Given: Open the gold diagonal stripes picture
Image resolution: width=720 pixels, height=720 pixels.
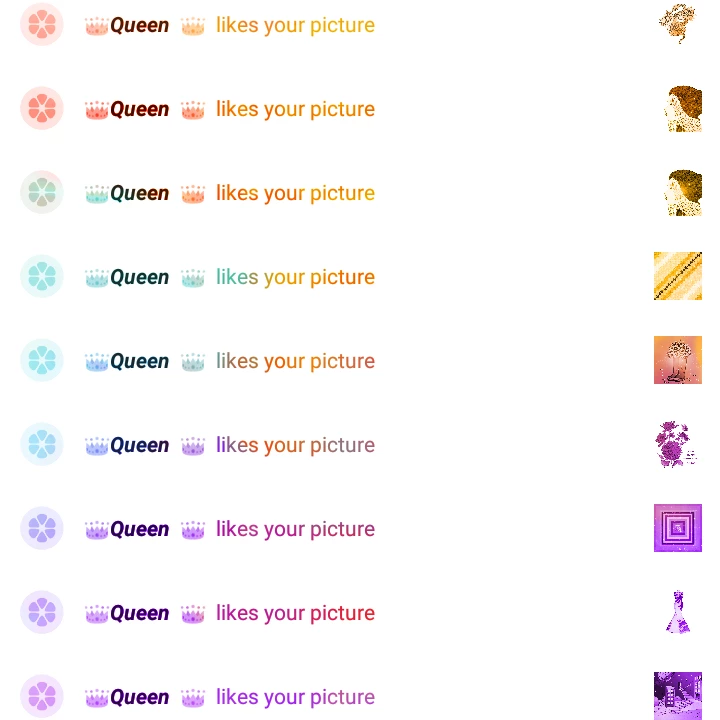Looking at the screenshot, I should (678, 276).
